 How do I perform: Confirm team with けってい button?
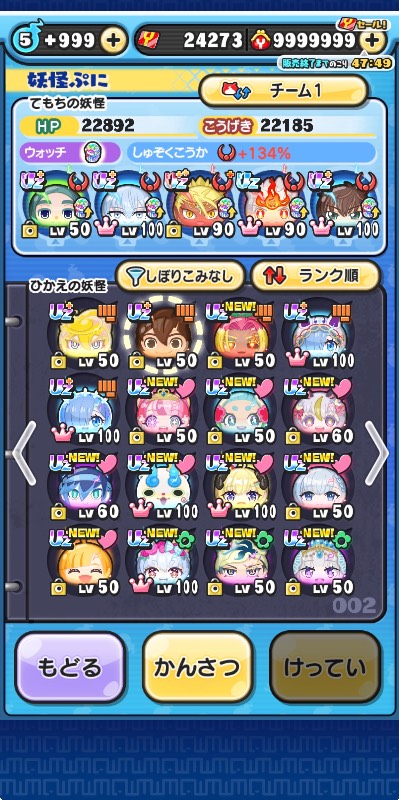(325, 668)
